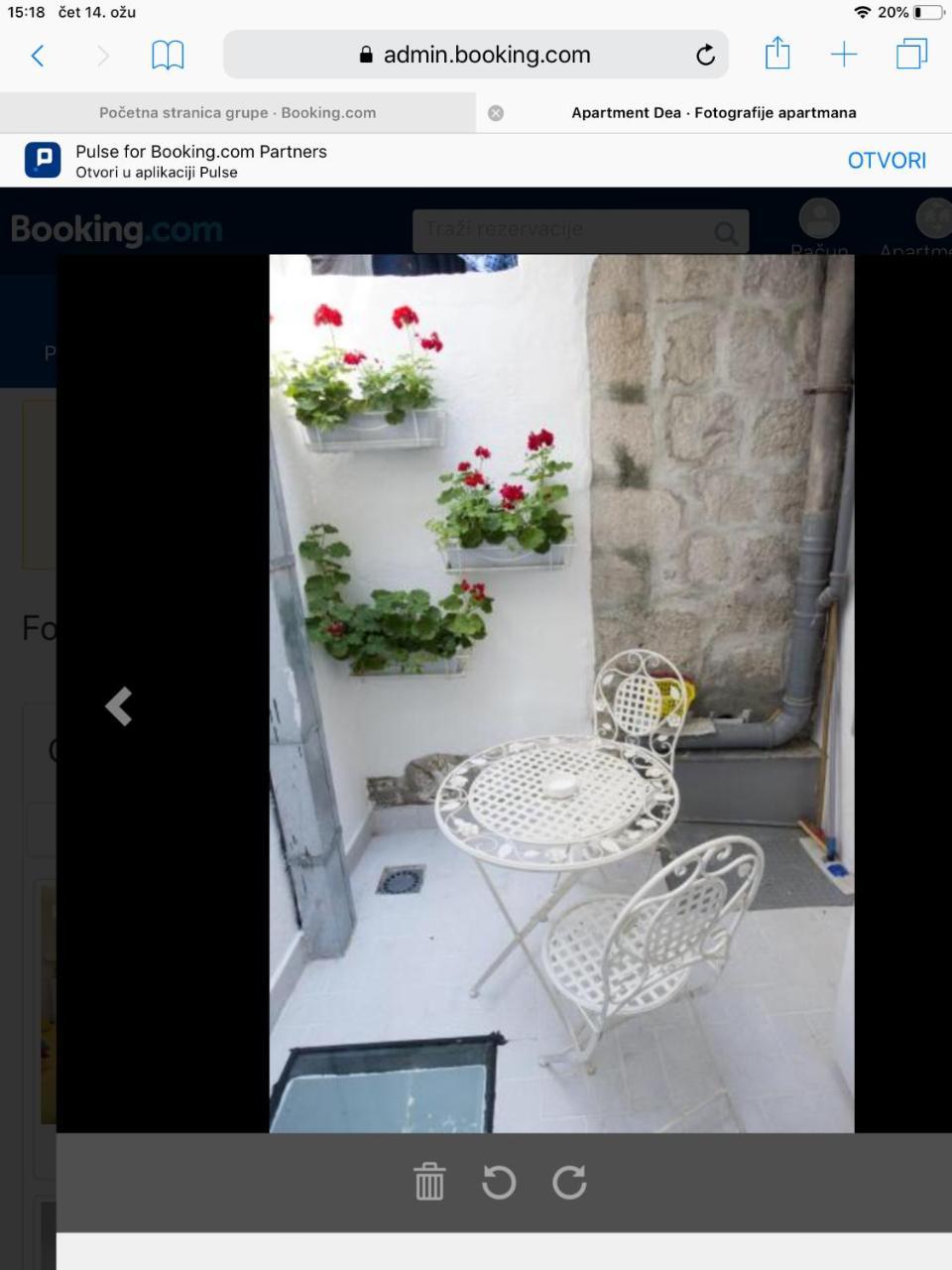Delete this photo with trash icon
This screenshot has width=952, height=1270.
tap(429, 1182)
